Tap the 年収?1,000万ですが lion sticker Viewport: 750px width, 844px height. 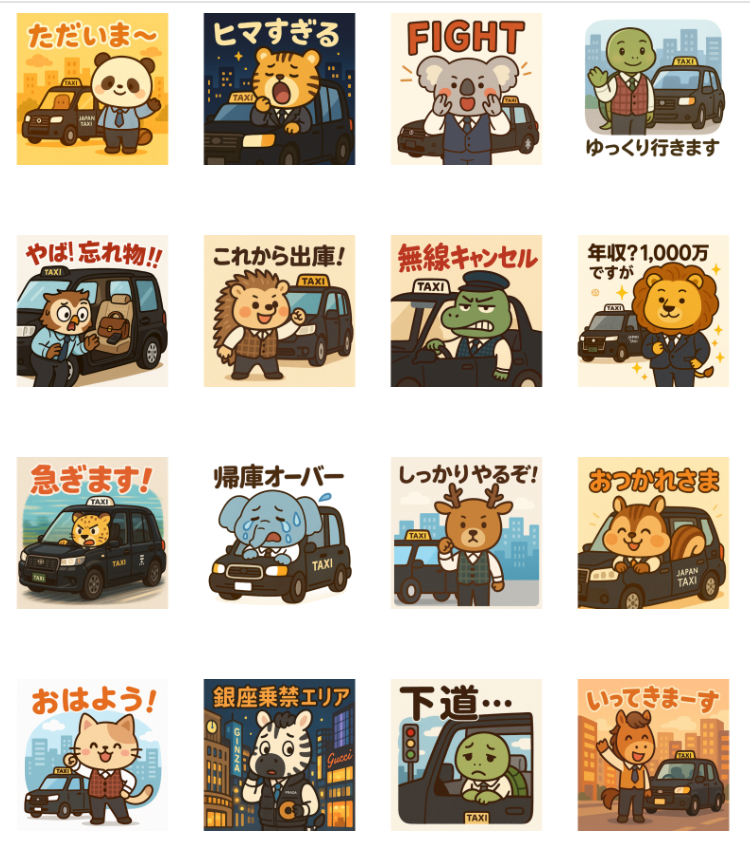coord(653,311)
